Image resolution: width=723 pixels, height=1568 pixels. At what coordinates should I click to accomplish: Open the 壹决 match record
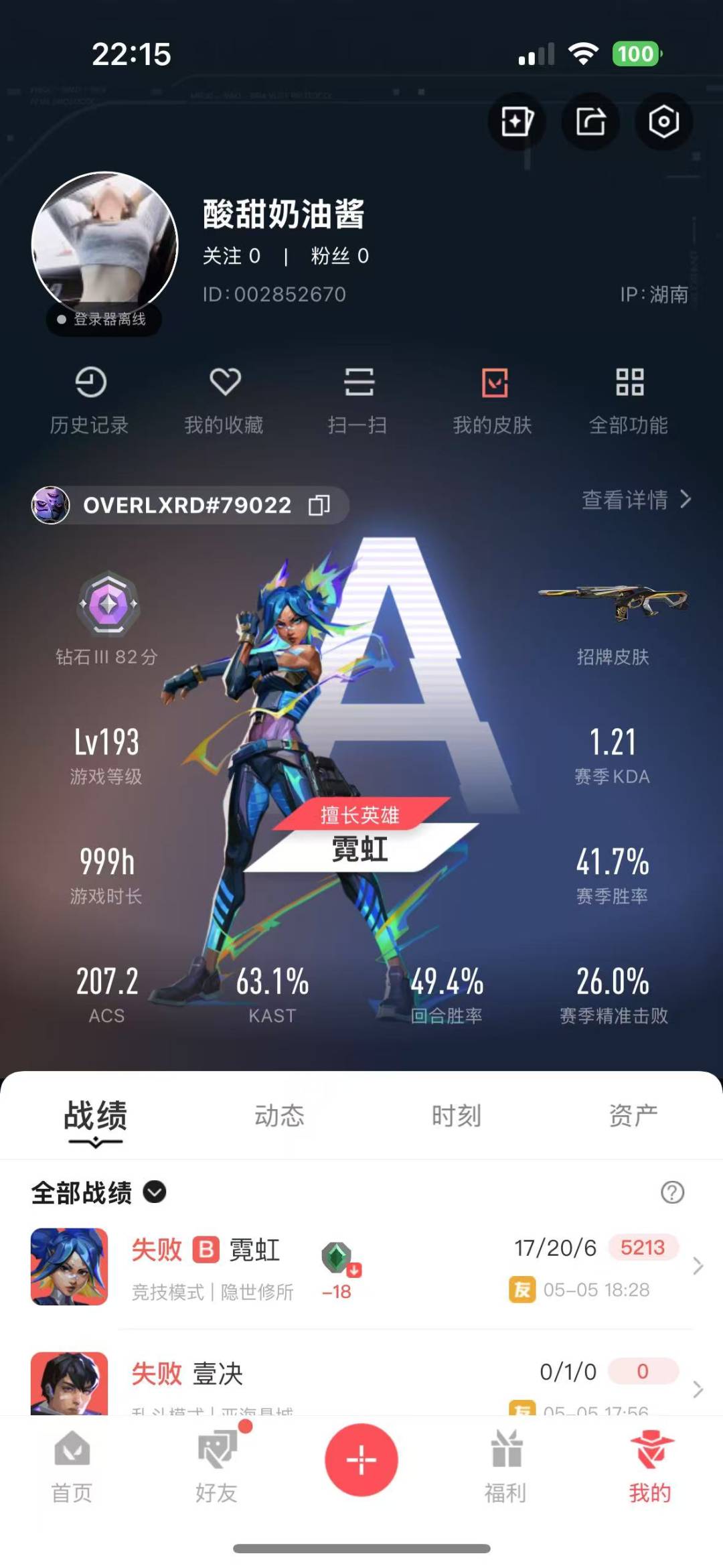tap(361, 1381)
